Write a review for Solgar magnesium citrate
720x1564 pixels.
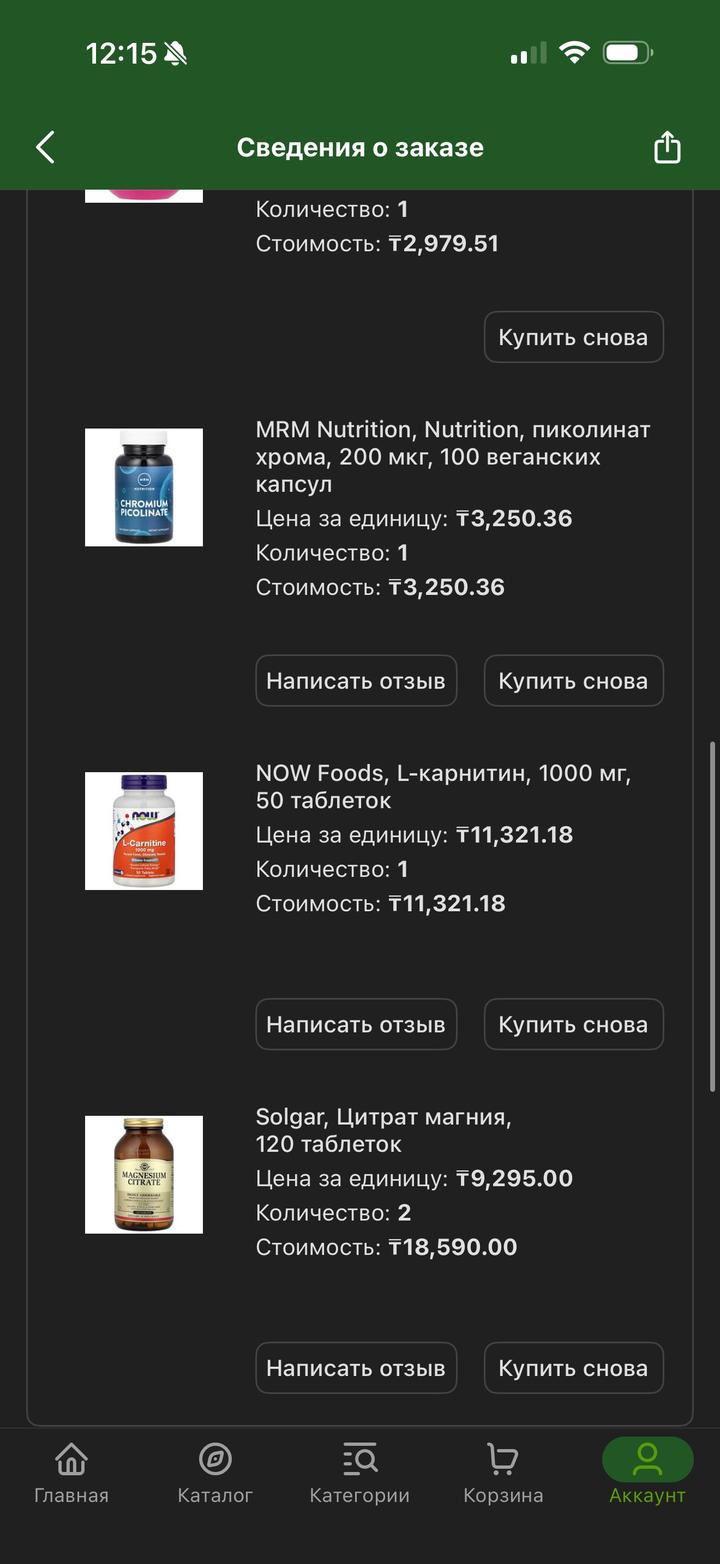point(356,1368)
